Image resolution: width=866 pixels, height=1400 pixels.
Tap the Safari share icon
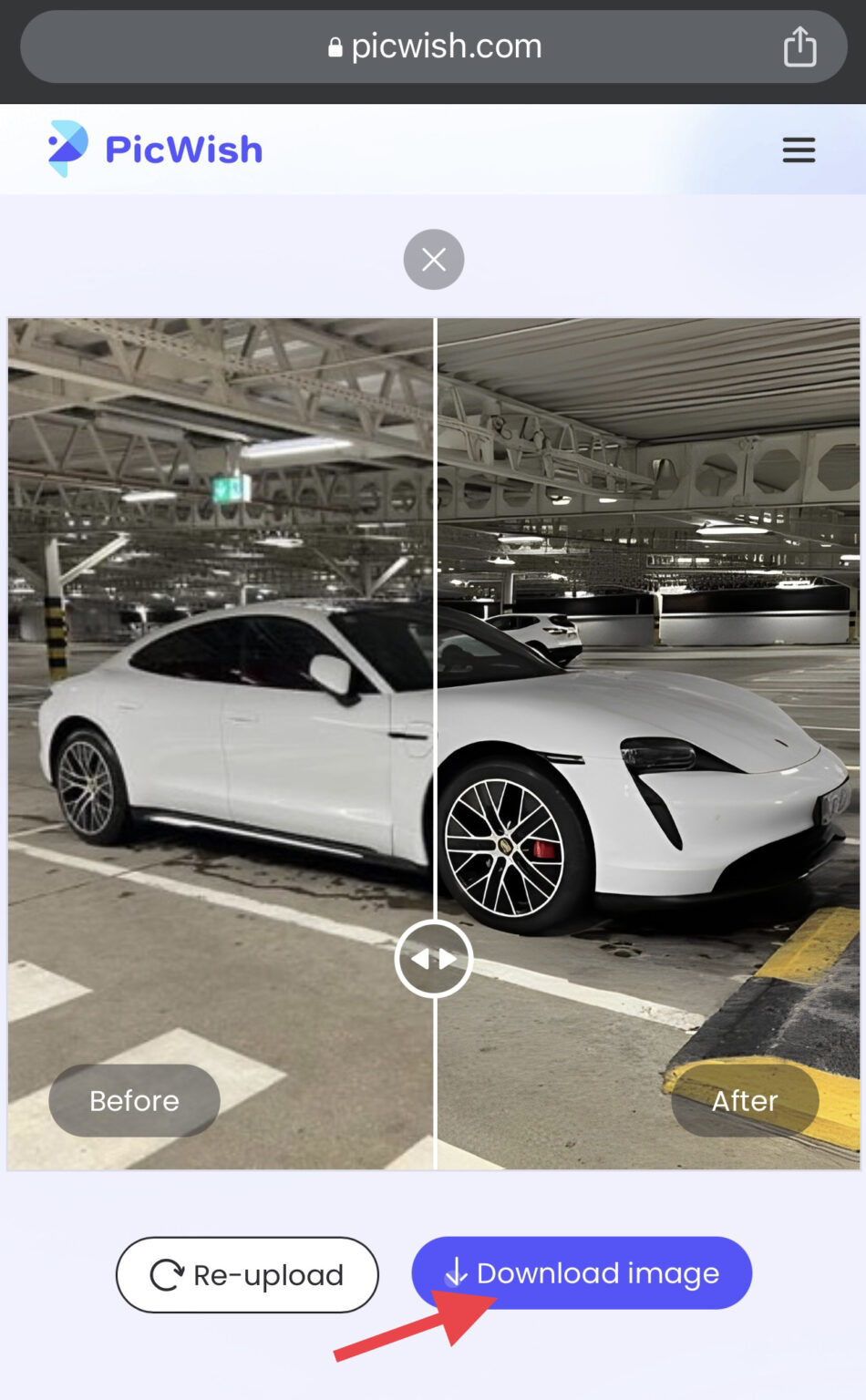coord(799,46)
